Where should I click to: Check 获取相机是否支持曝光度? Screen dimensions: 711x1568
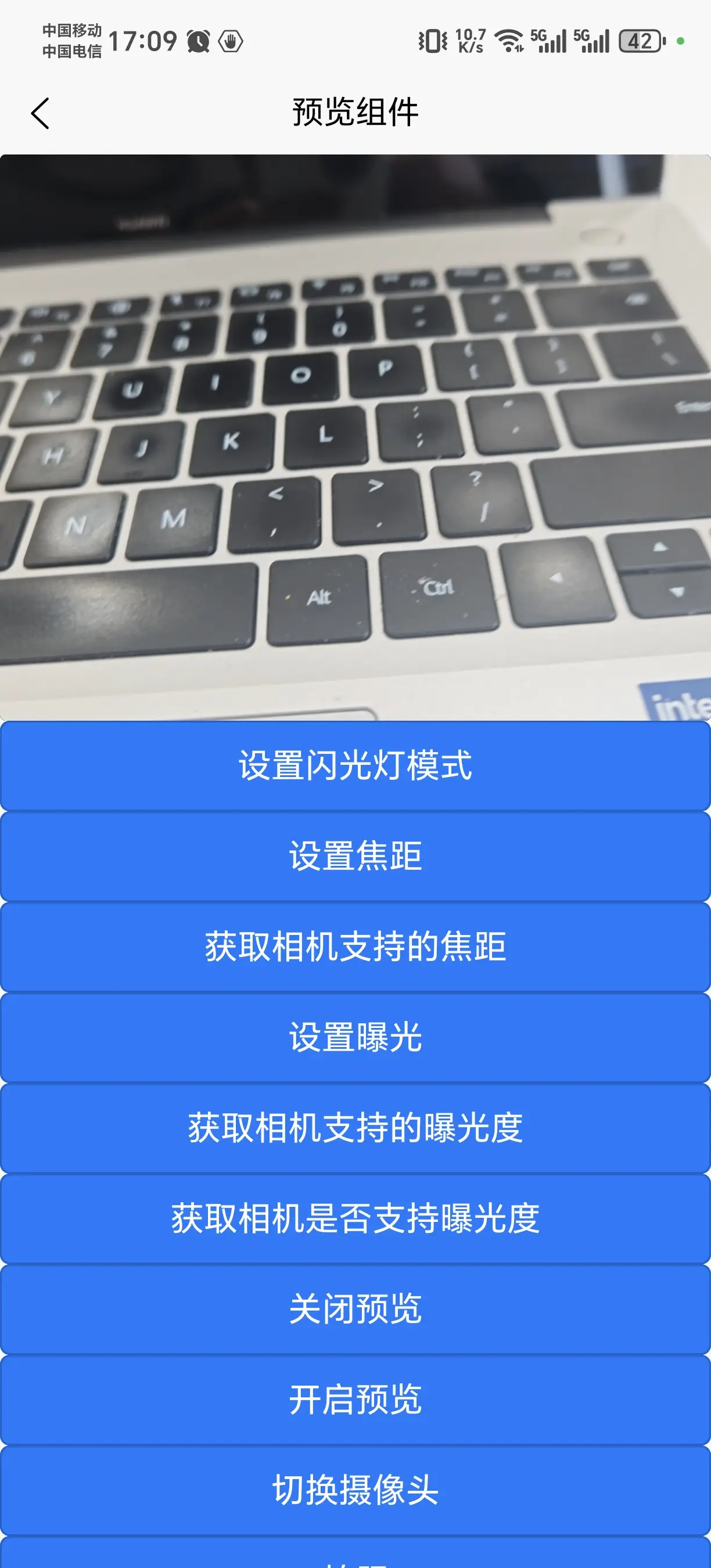(x=355, y=1218)
